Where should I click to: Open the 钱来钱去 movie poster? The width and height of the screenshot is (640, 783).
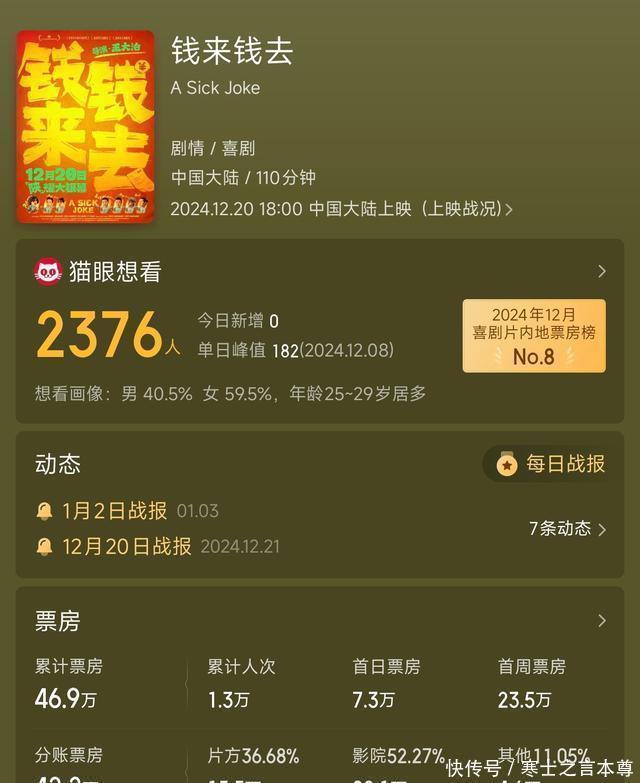tap(85, 126)
